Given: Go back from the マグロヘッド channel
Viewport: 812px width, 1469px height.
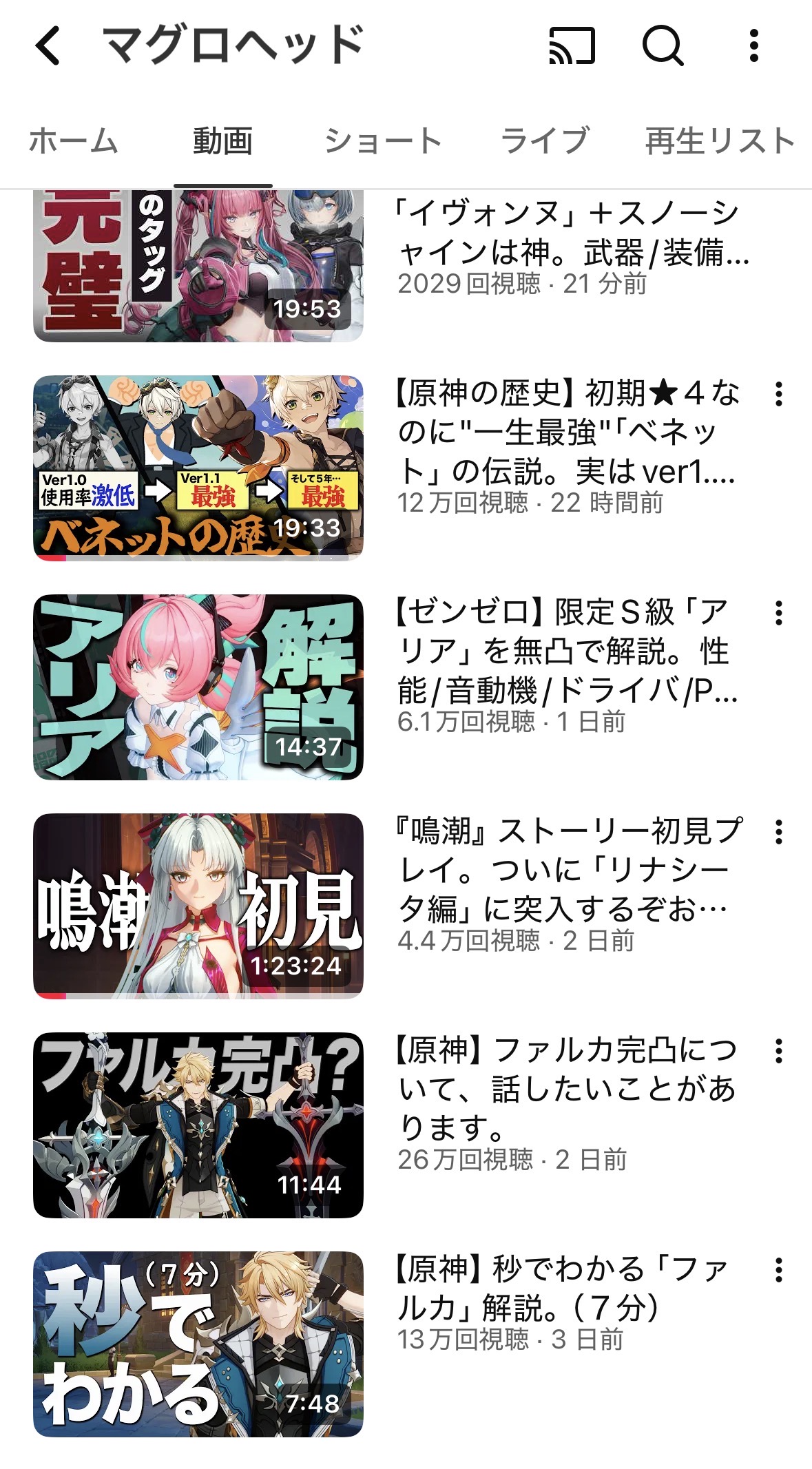Looking at the screenshot, I should pyautogui.click(x=48, y=45).
